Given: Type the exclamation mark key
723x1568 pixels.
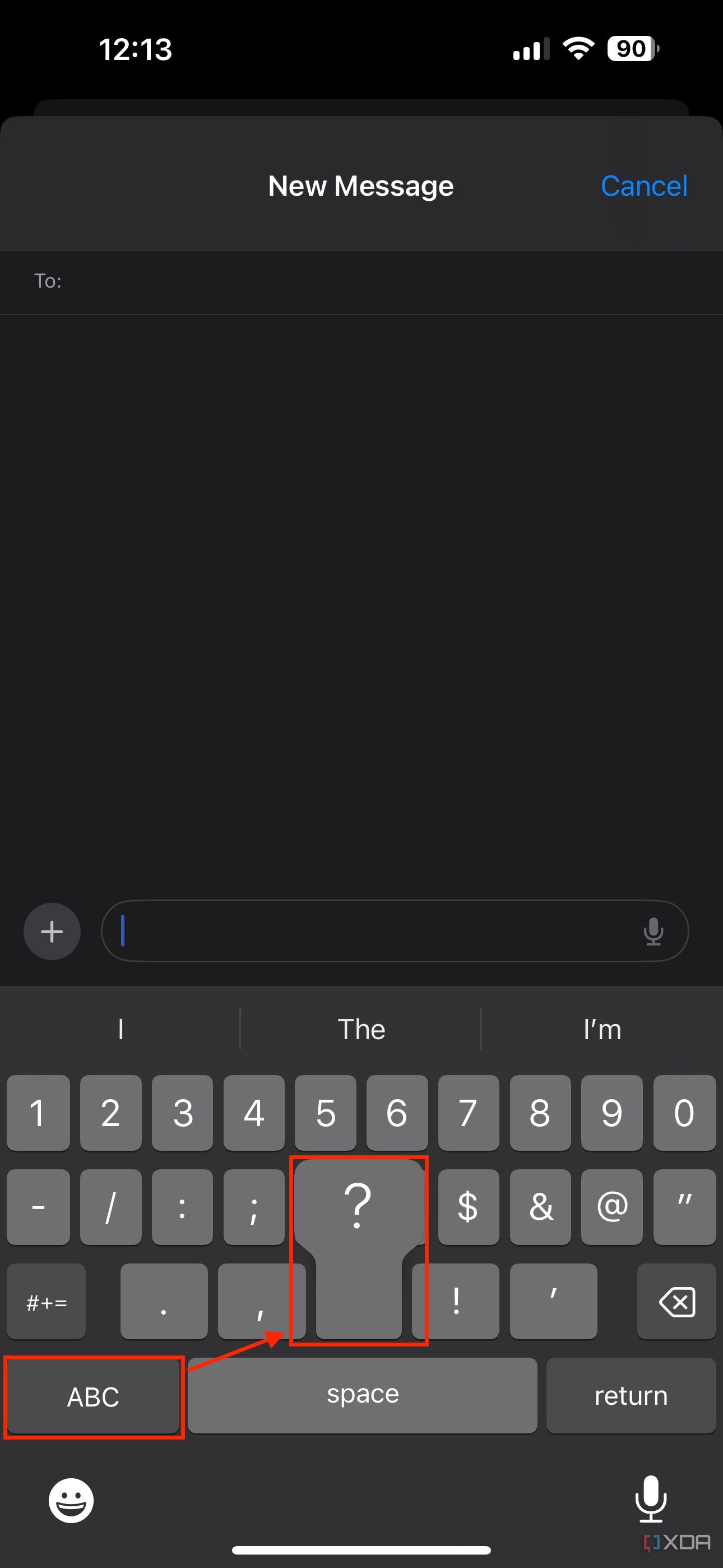Looking at the screenshot, I should pos(456,1302).
